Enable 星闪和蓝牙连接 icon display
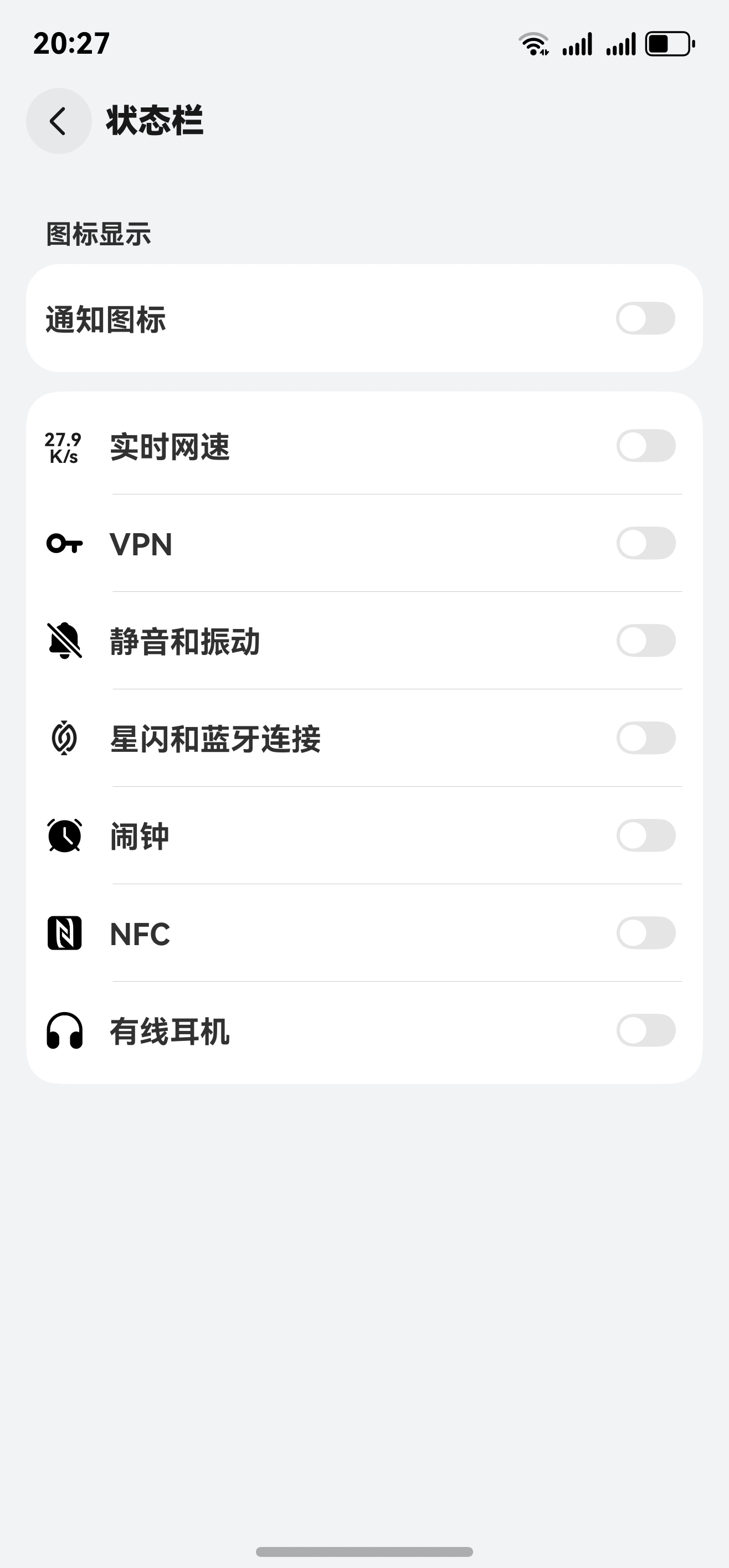This screenshot has height=1568, width=729. click(645, 737)
